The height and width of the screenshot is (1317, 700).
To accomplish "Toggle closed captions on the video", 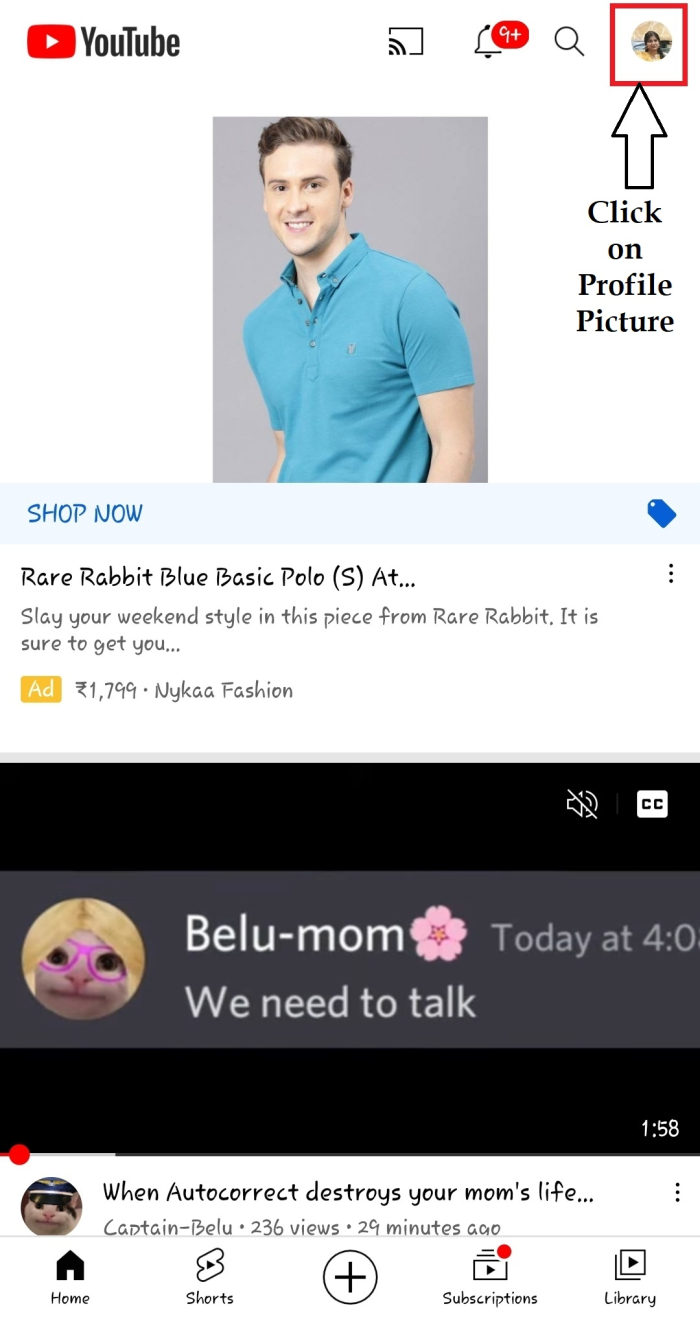I will tap(652, 804).
